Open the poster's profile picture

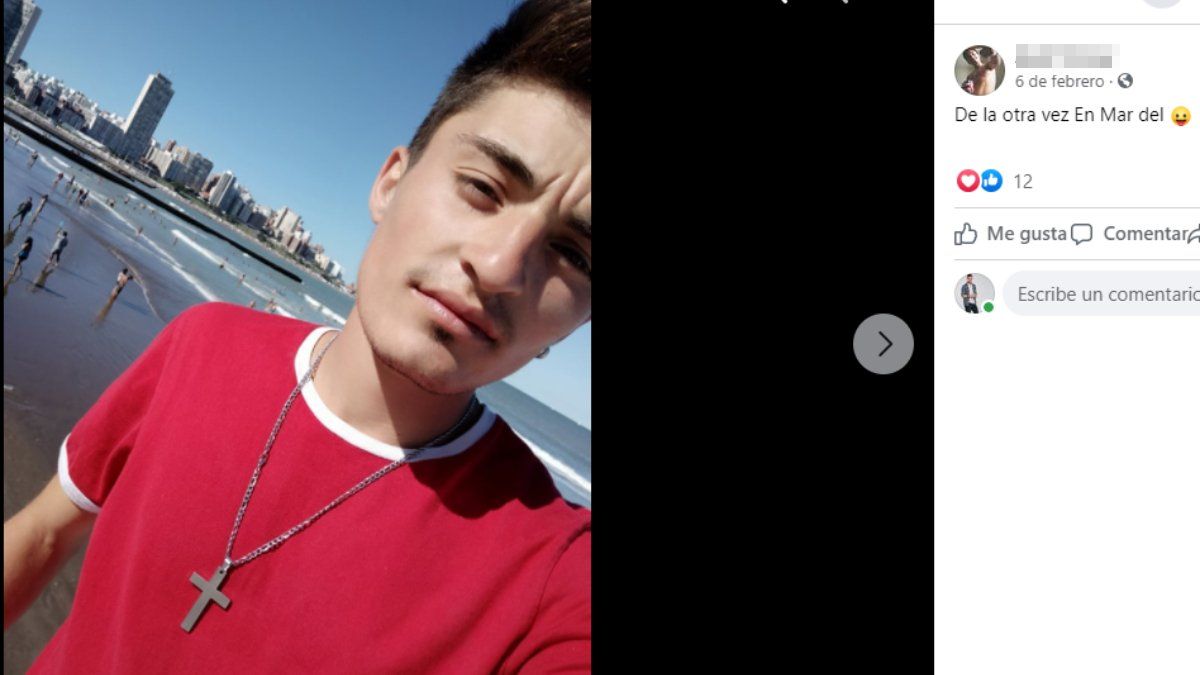(x=979, y=70)
